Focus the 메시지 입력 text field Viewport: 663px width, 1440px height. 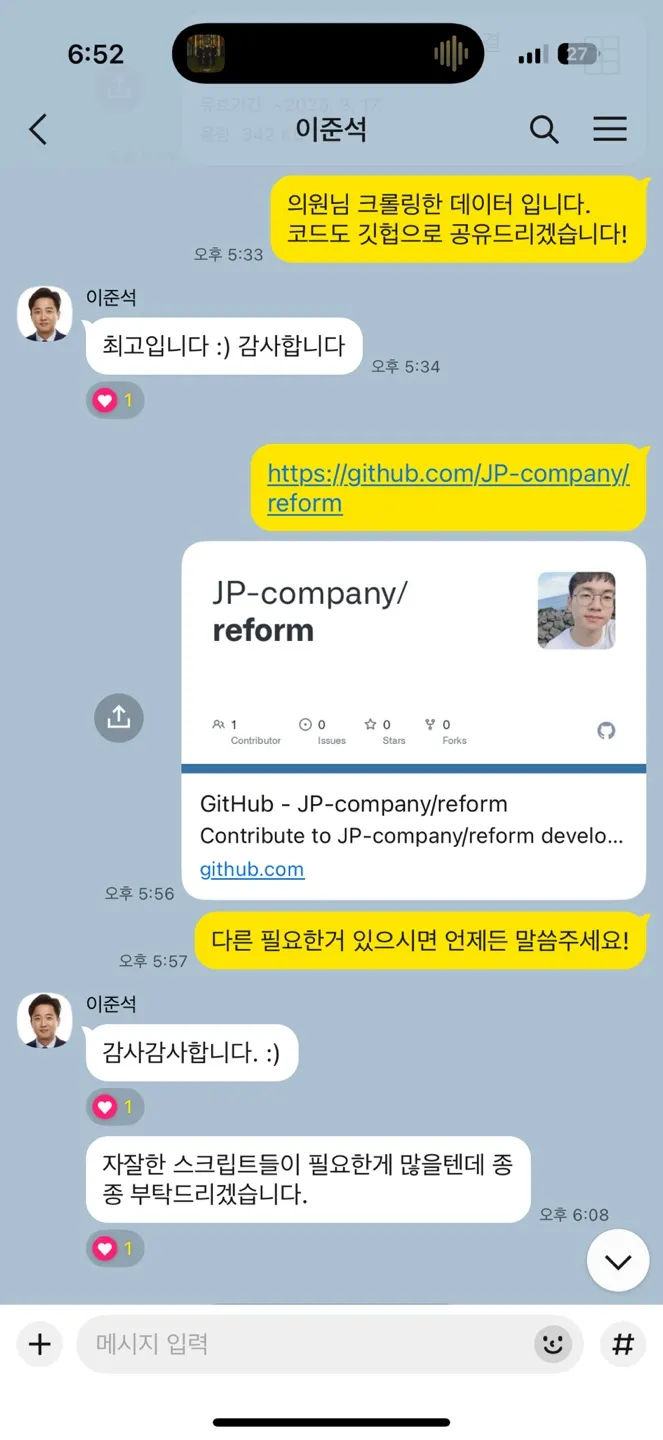[300, 1344]
